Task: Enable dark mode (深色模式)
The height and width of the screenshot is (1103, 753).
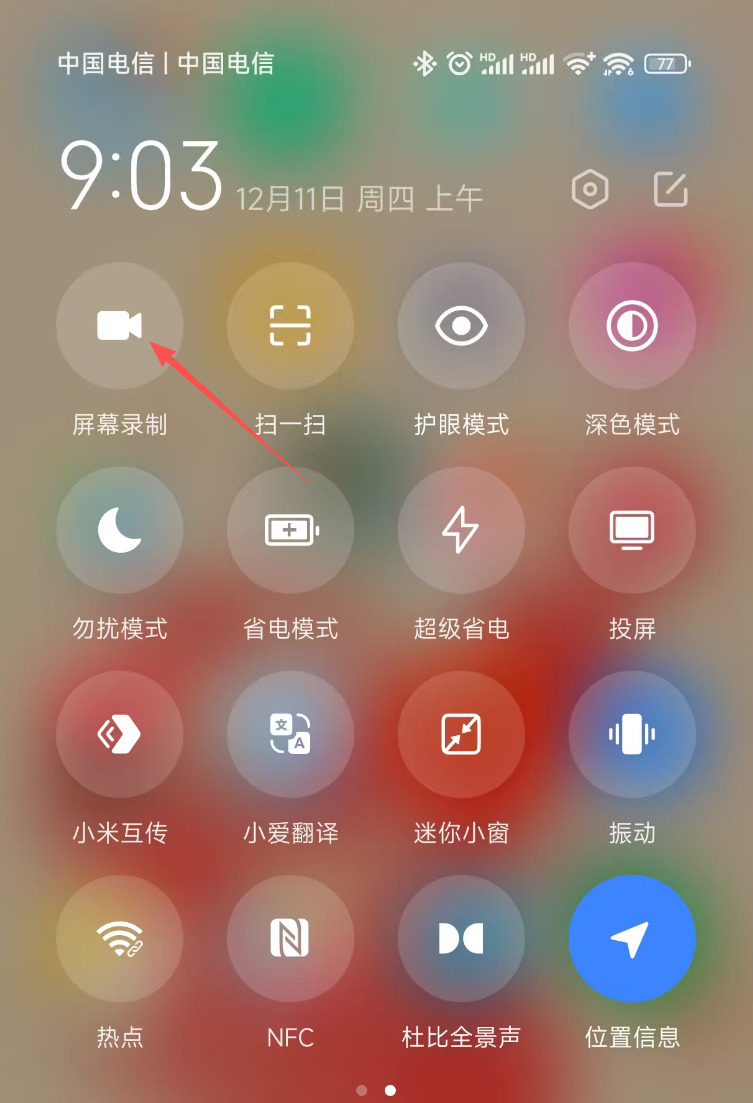Action: click(x=632, y=325)
